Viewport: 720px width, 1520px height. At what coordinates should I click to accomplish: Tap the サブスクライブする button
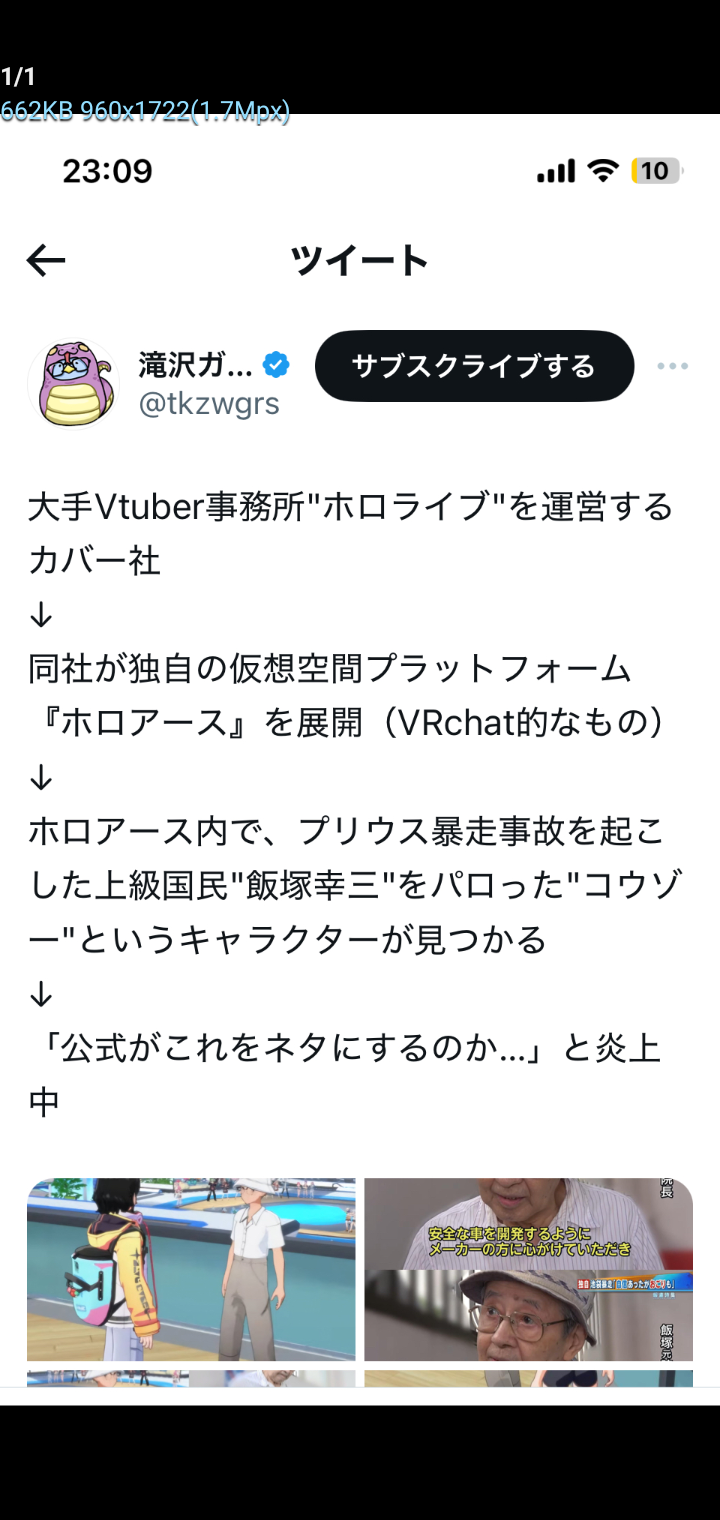tap(474, 366)
